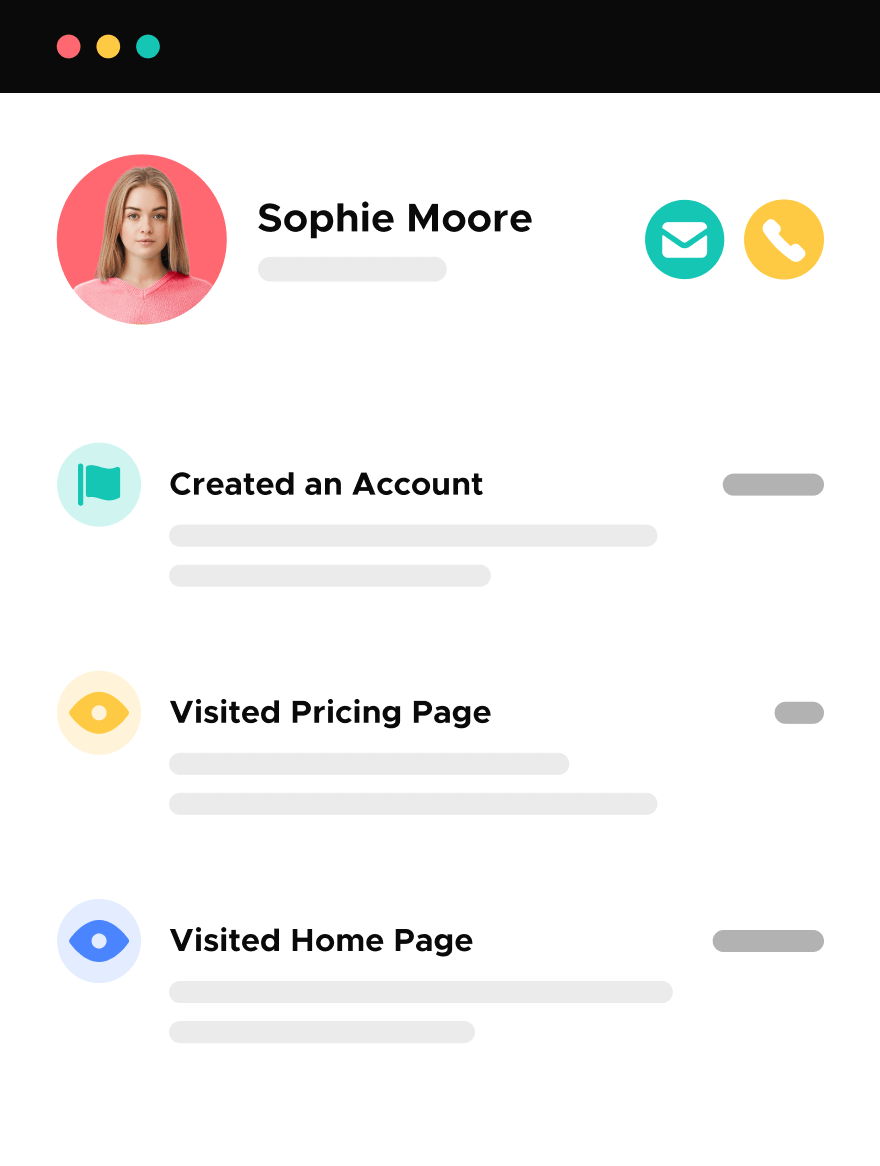
Task: Click the phone icon to call Sophie Moore
Action: pos(784,239)
